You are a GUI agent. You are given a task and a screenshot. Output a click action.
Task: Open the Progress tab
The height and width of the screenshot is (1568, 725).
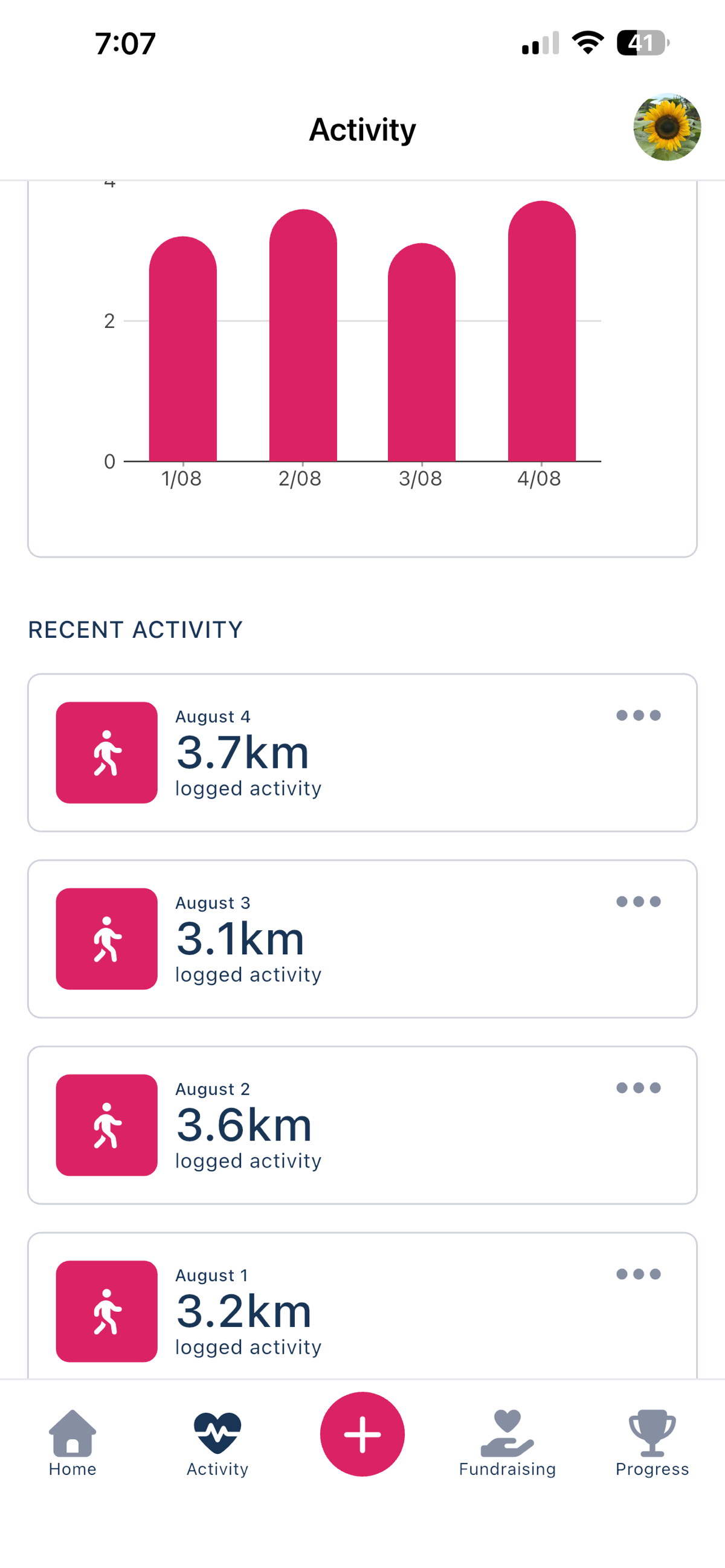pyautogui.click(x=652, y=1443)
